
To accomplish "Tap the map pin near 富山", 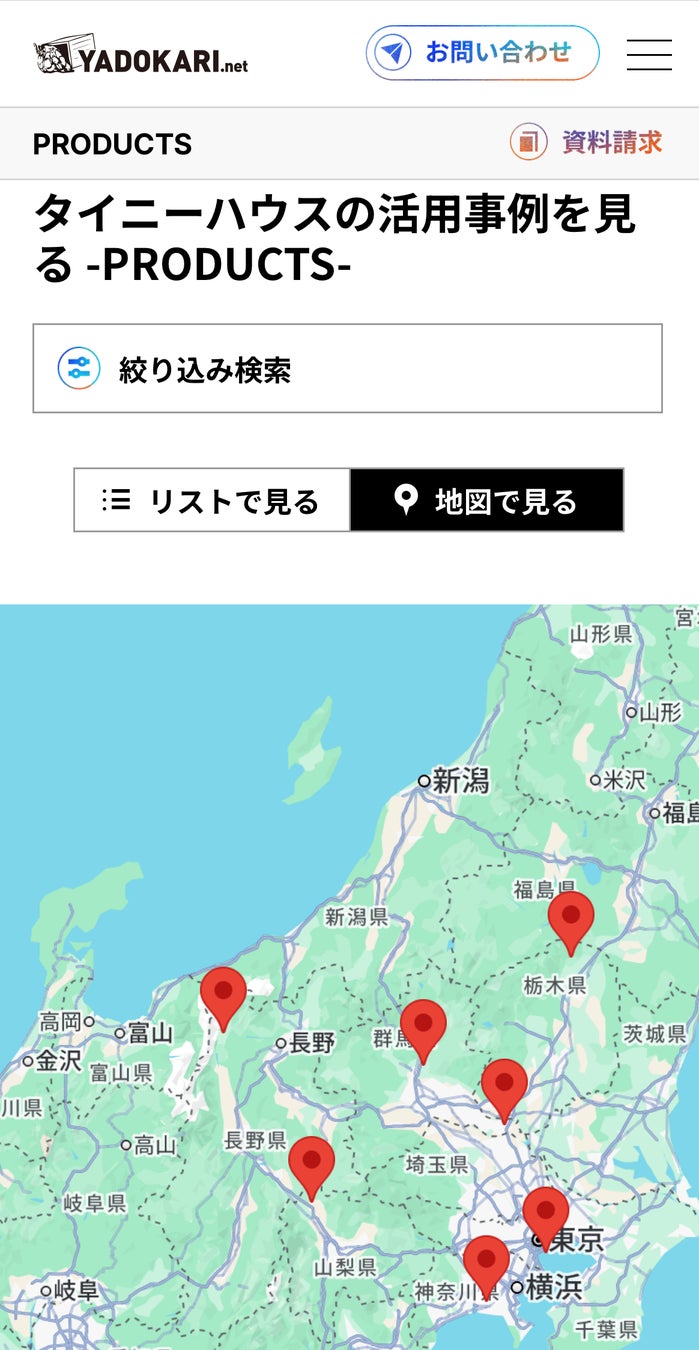I will click(223, 992).
